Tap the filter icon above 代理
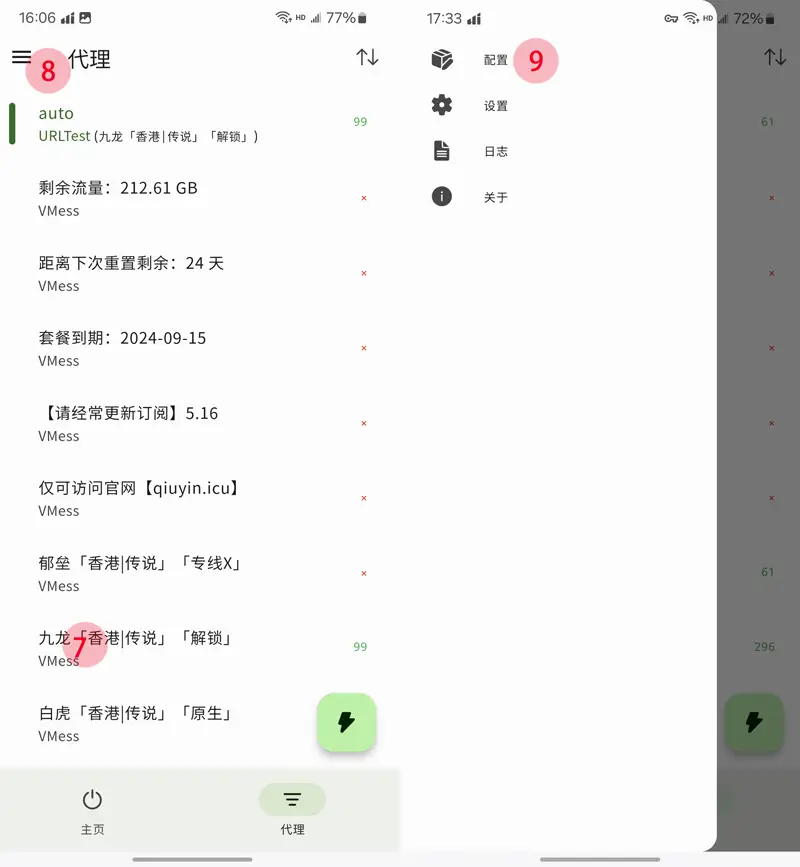Viewport: 800px width, 867px height. [291, 800]
